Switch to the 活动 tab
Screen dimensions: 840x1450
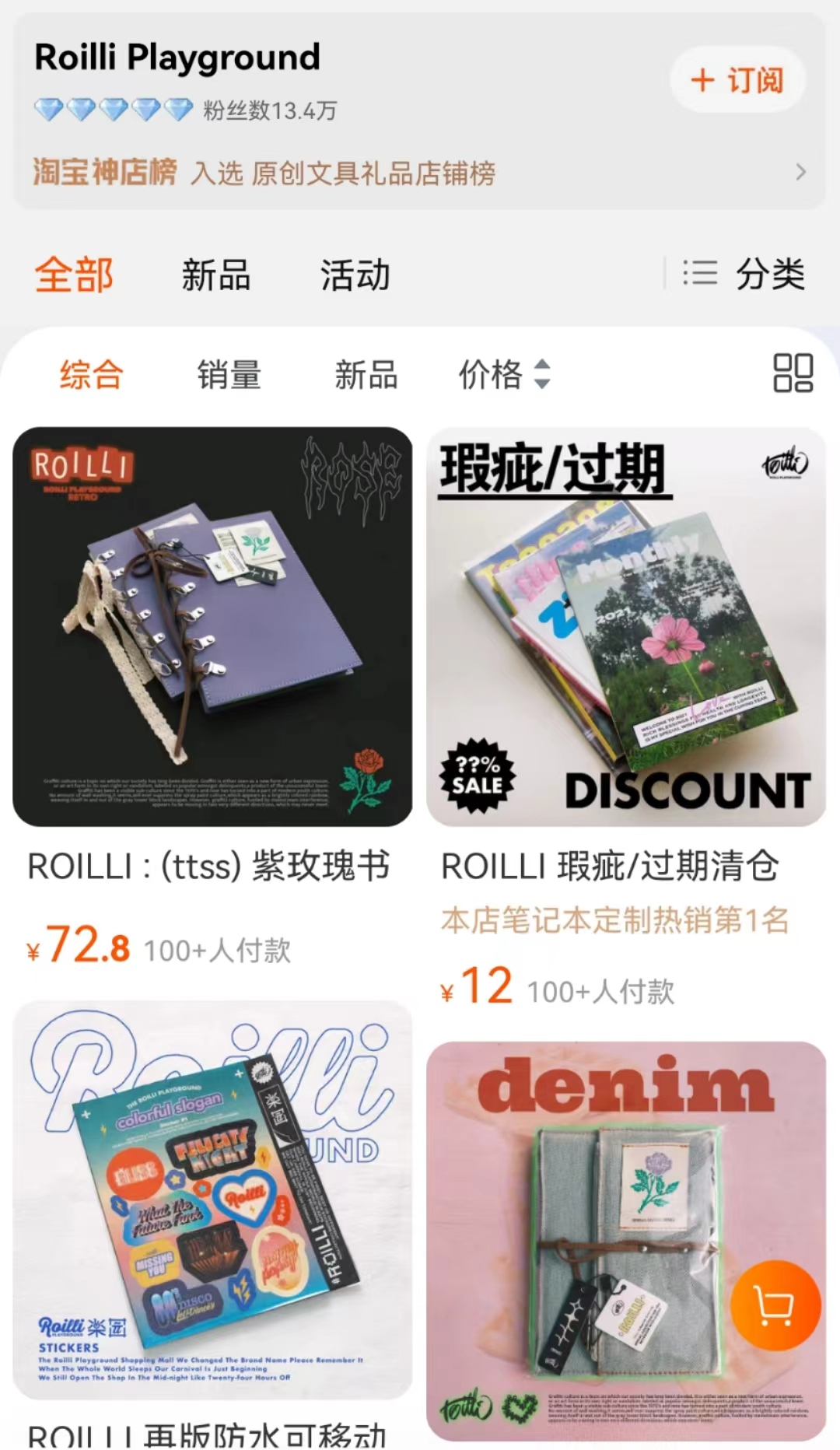355,275
